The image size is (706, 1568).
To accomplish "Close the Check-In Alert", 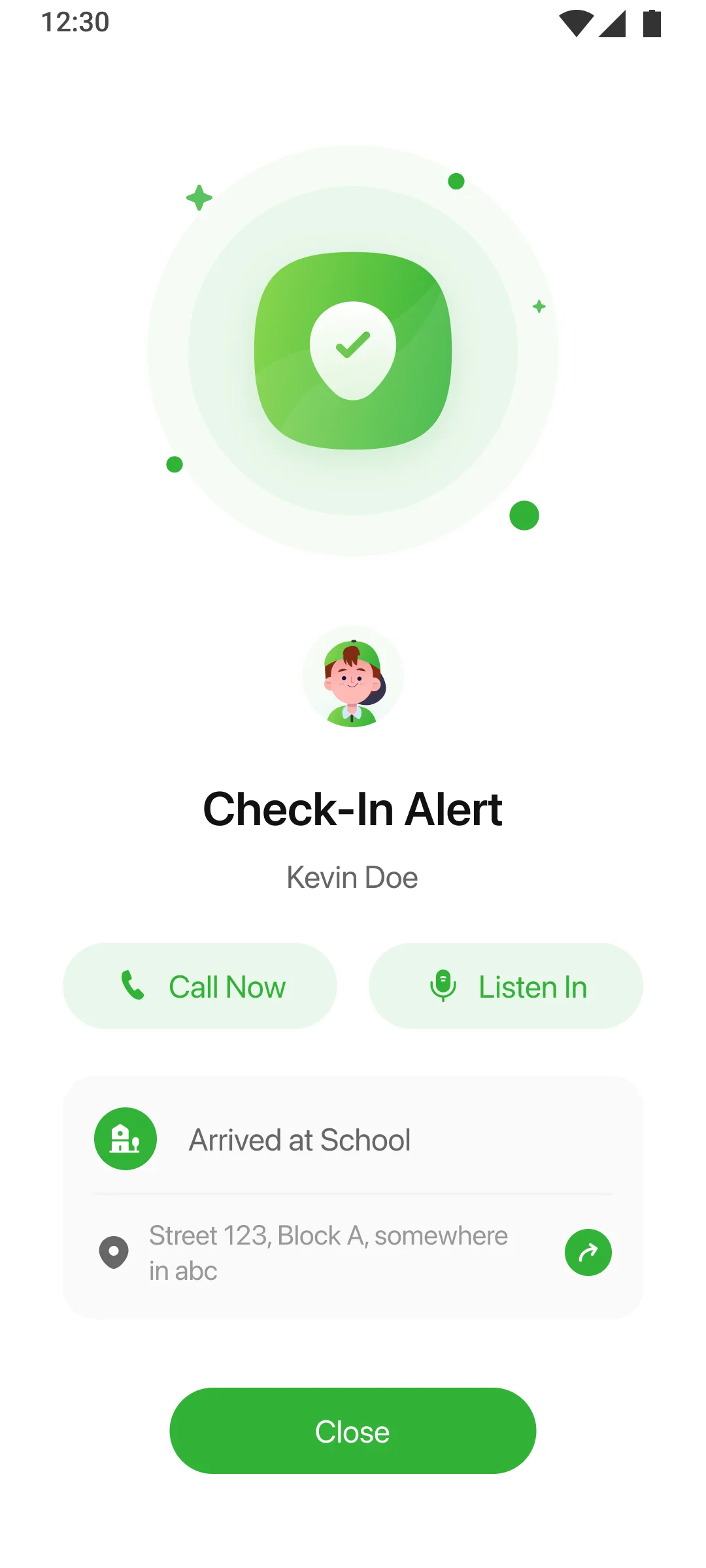I will [353, 1431].
